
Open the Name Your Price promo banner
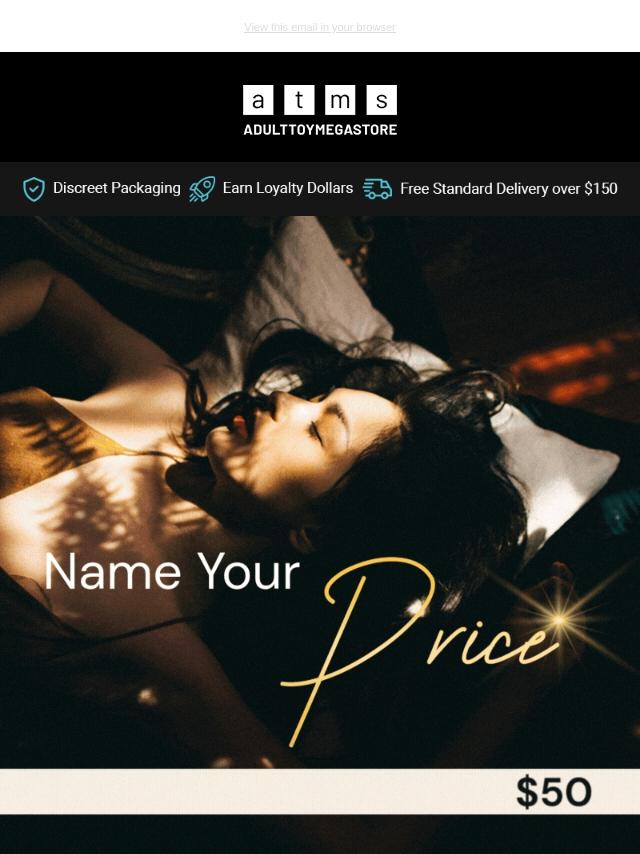(x=320, y=520)
